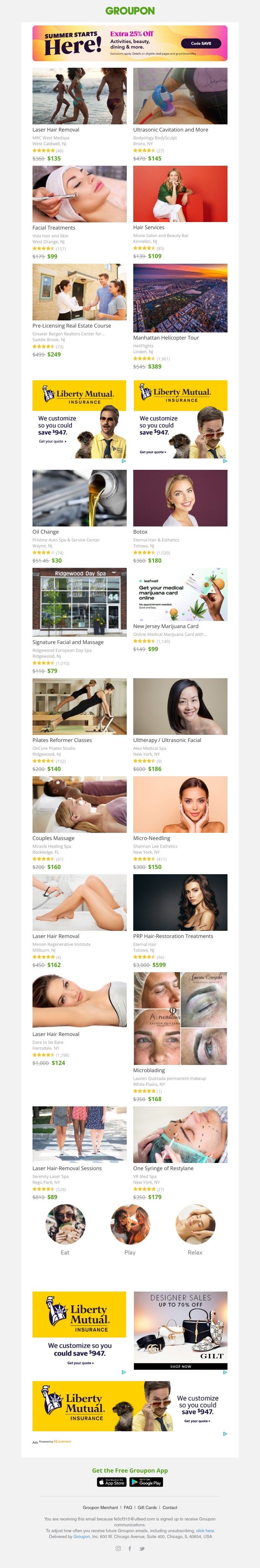The image size is (260, 1568).
Task: Open the Microblading deal
Action: click(x=180, y=1018)
